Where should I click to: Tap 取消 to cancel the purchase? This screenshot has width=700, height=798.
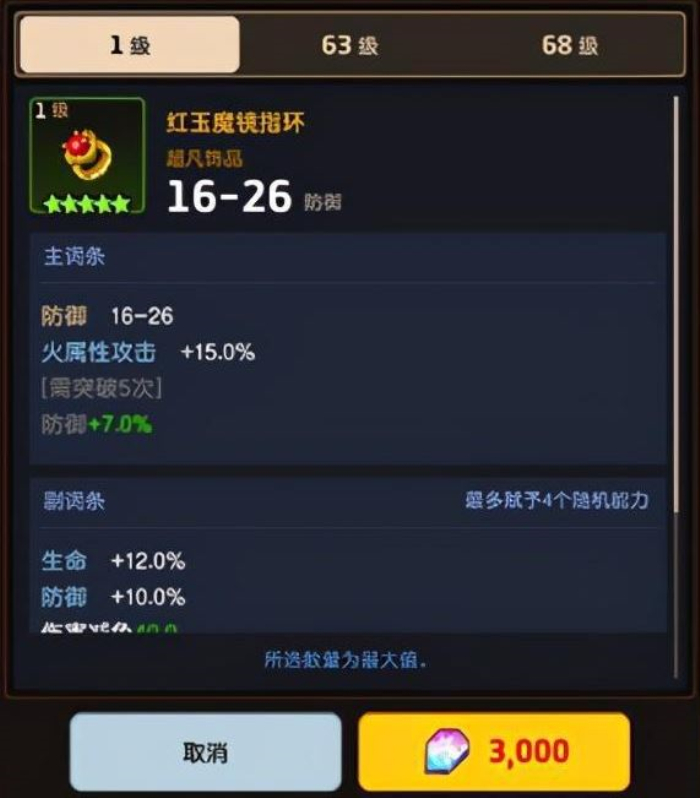[x=205, y=752]
